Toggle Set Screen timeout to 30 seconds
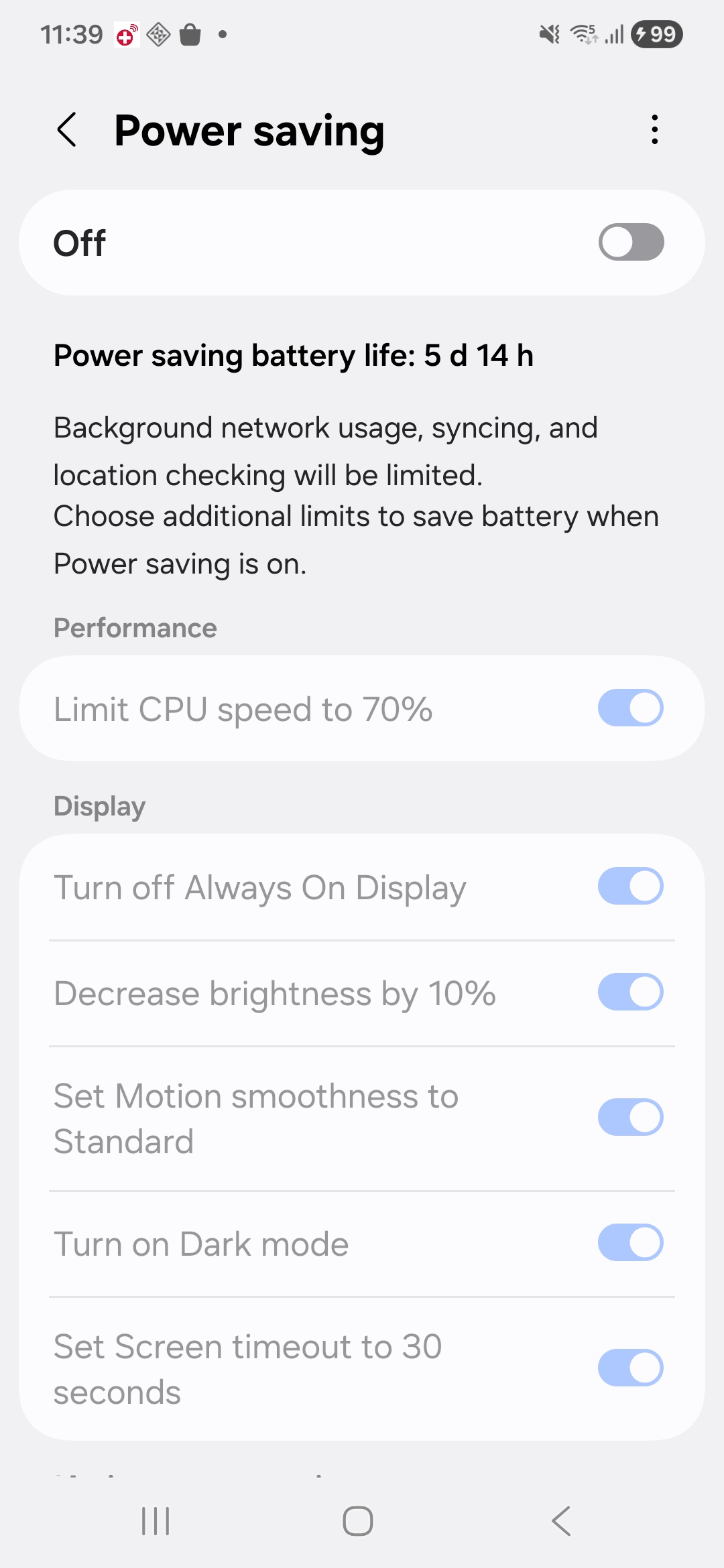This screenshot has width=724, height=1568. coord(630,1368)
